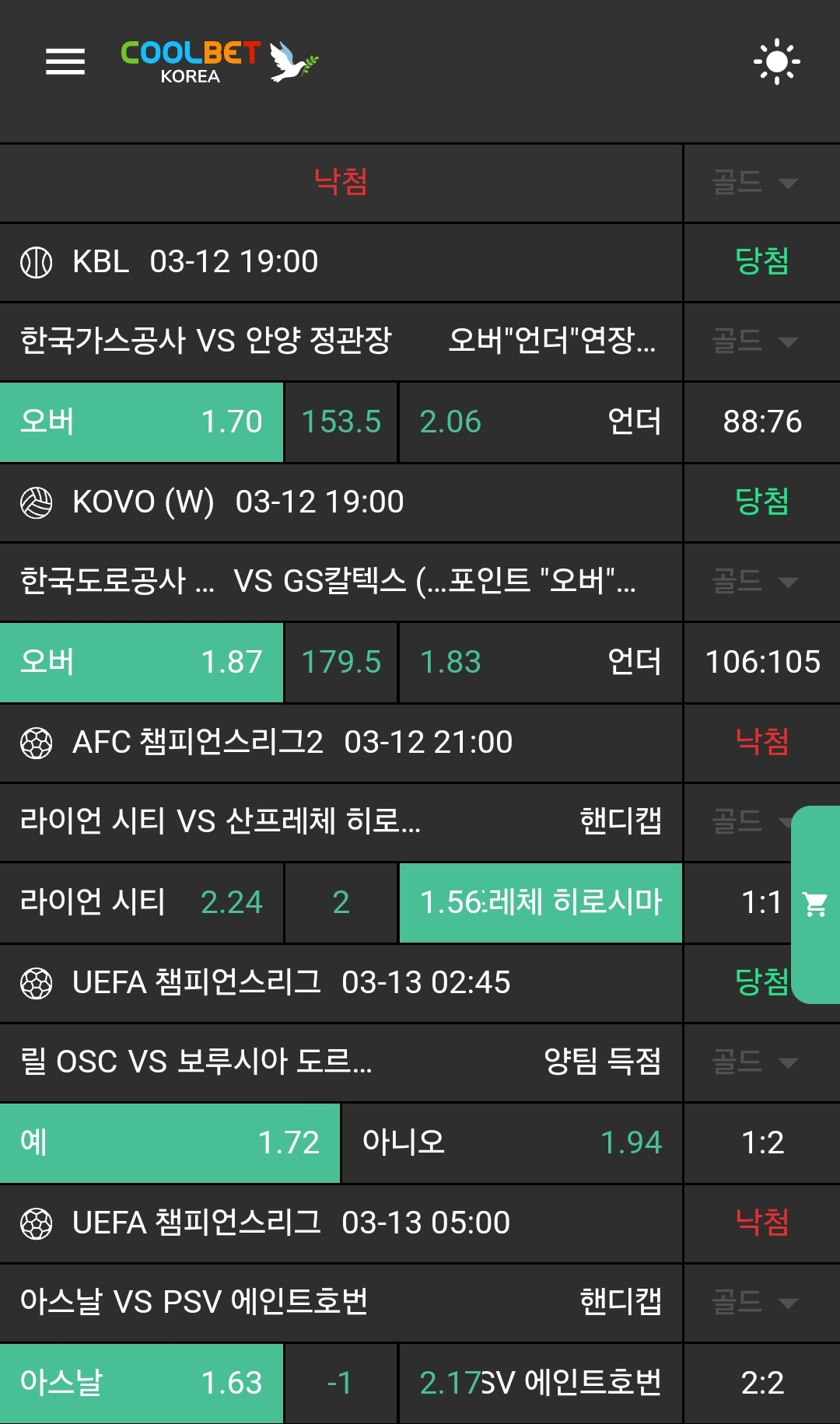840x1424 pixels.
Task: Open the hamburger drawer menu
Action: (x=65, y=61)
